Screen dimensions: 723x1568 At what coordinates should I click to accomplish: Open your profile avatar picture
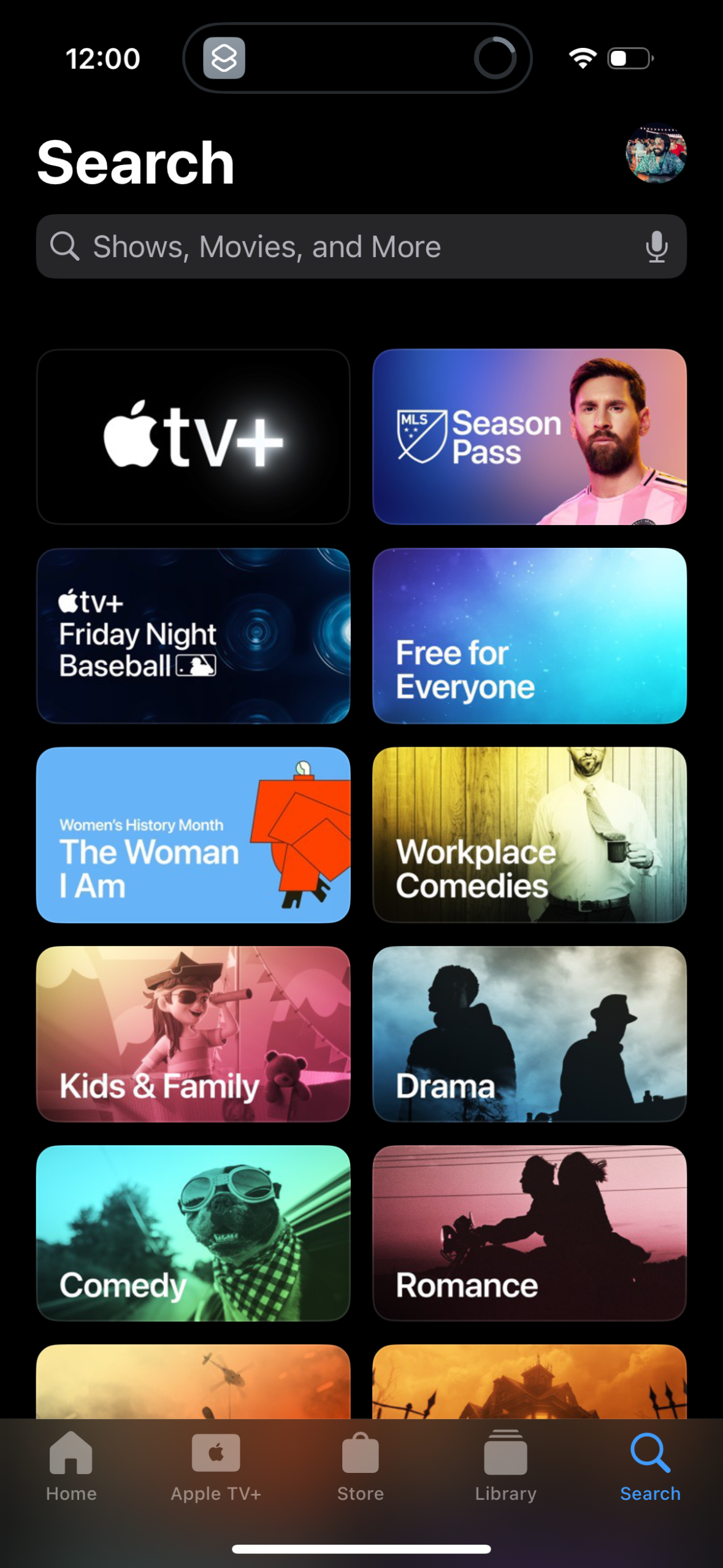655,154
